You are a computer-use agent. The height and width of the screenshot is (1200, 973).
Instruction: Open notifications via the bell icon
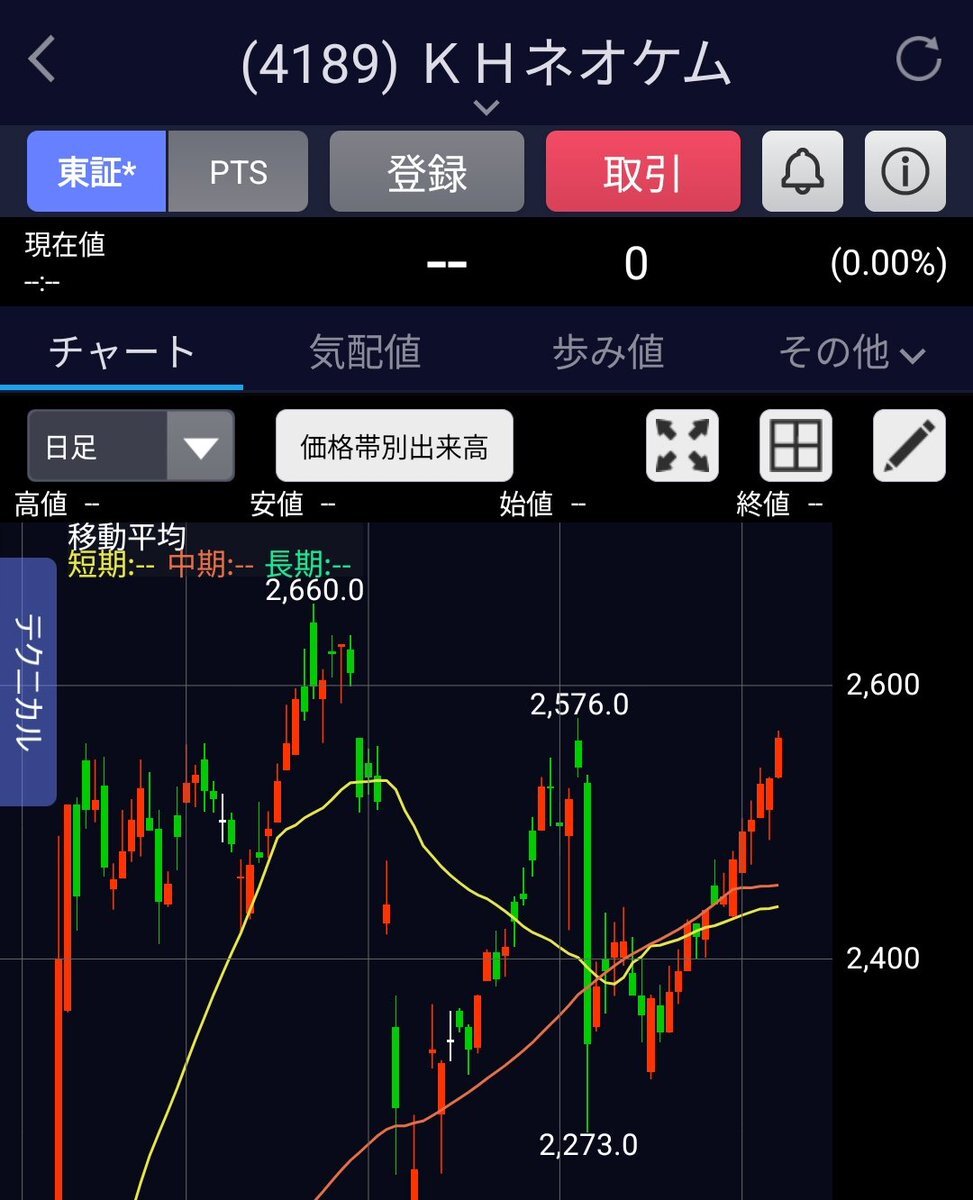tap(802, 171)
